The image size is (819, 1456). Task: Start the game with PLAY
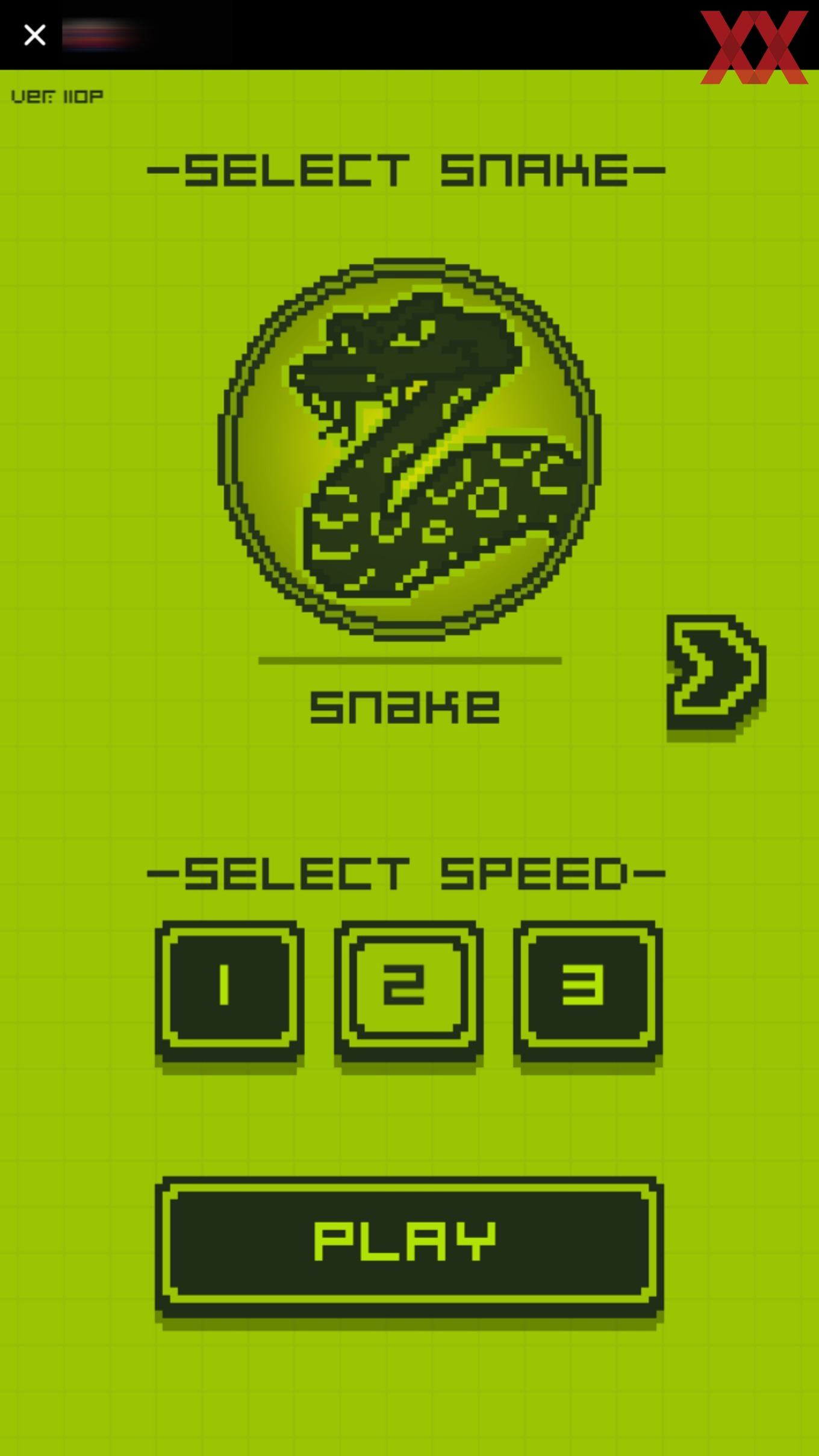click(409, 1252)
